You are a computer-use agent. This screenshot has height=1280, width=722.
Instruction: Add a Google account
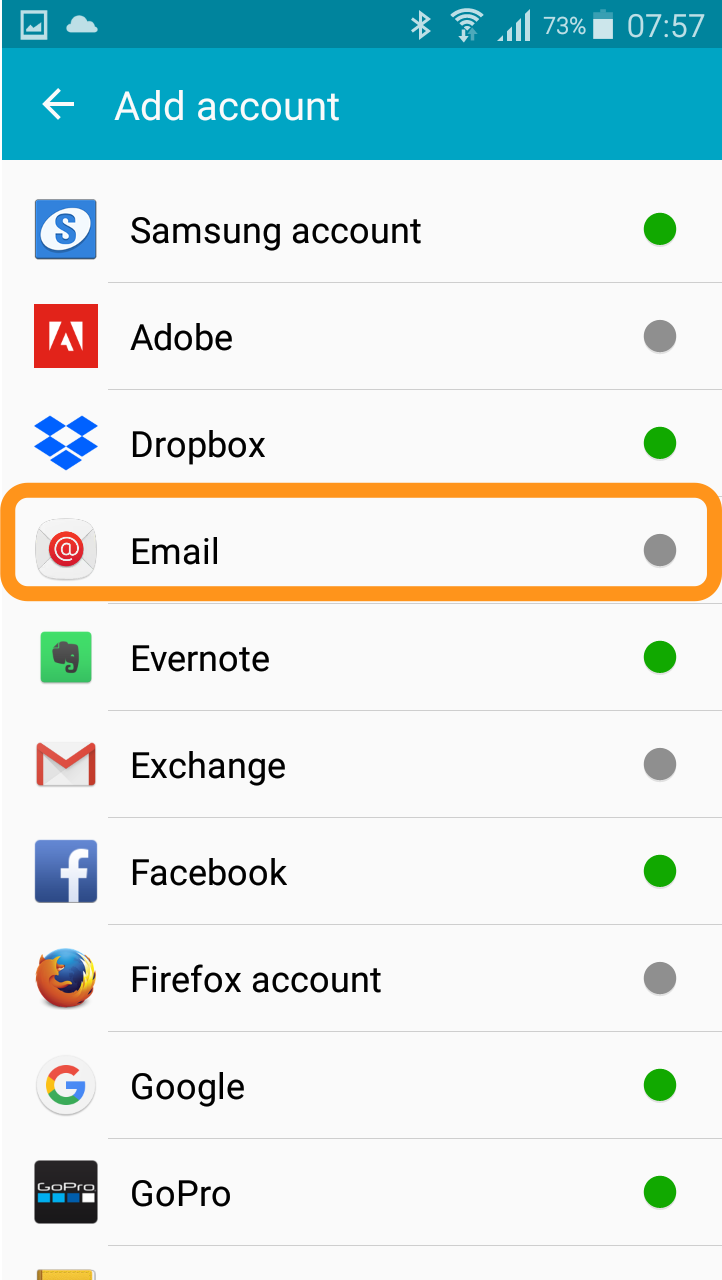361,1086
